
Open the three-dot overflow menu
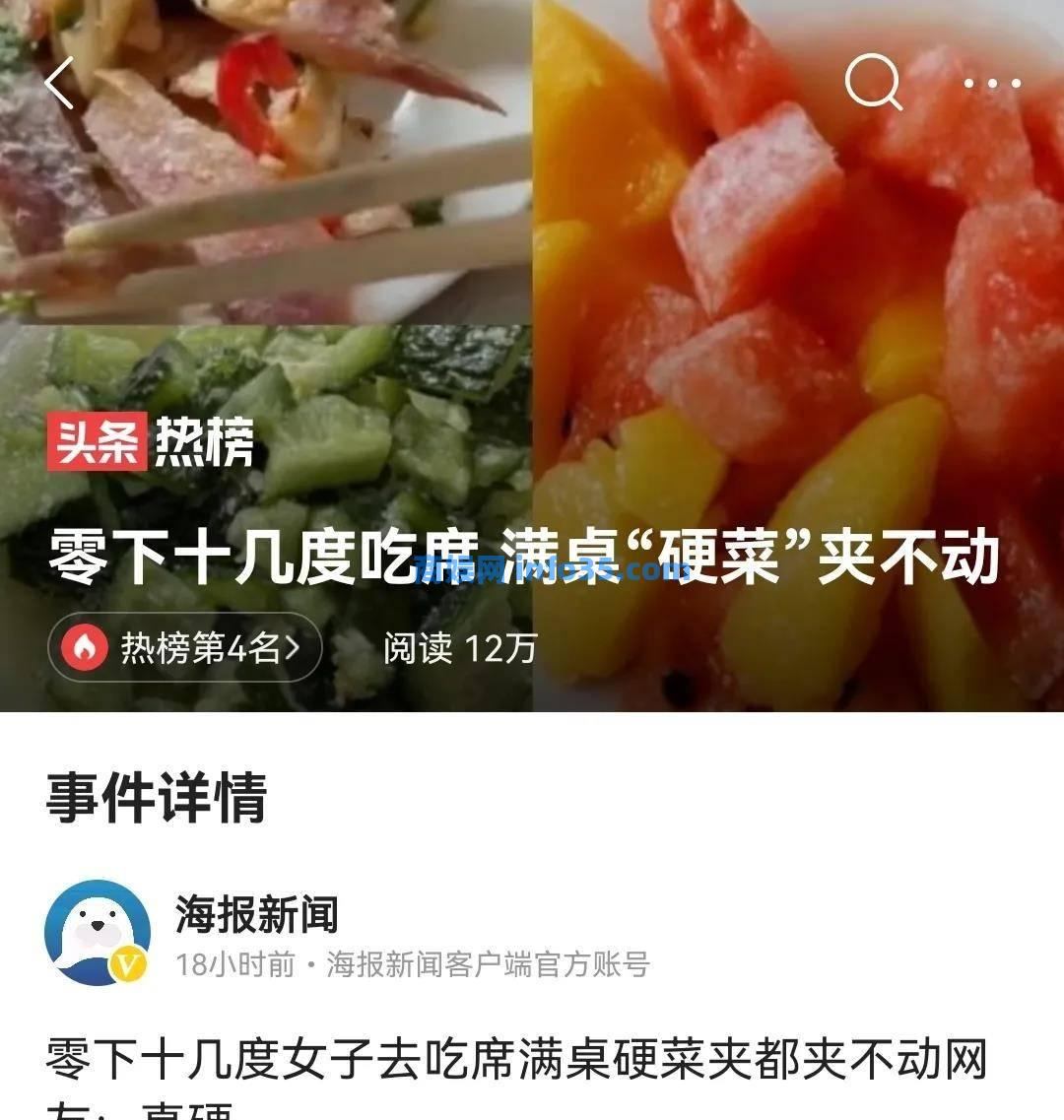[992, 84]
